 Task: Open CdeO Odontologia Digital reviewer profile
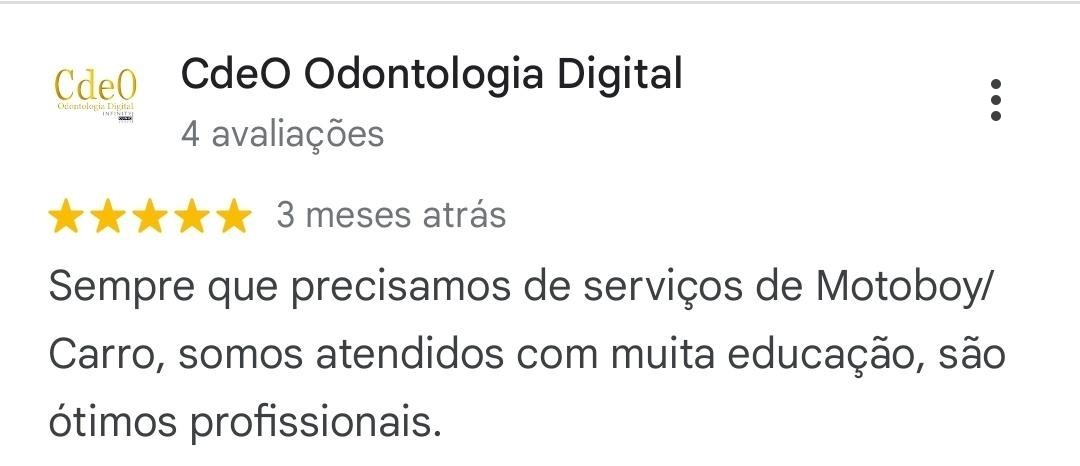coord(431,75)
